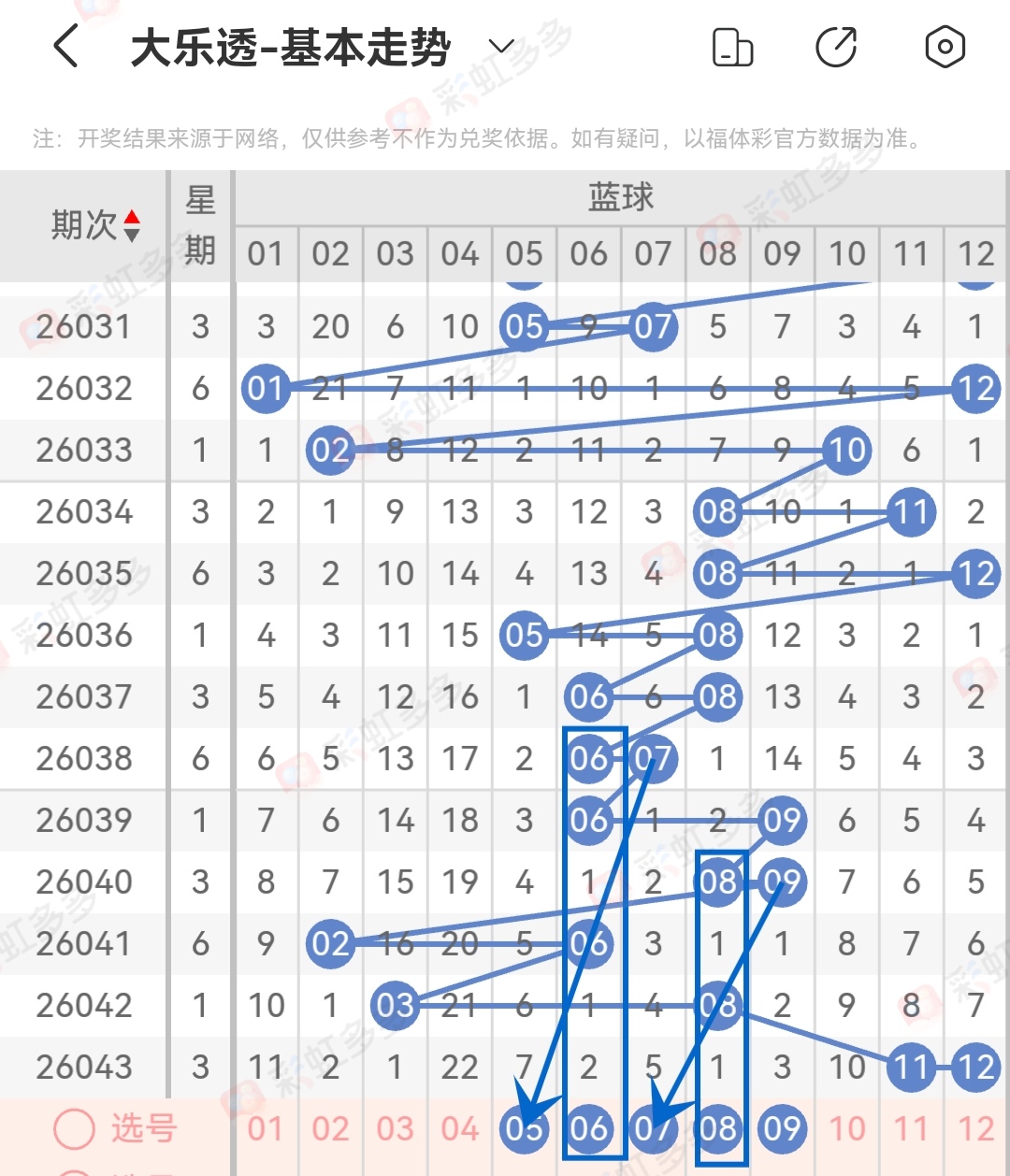Select ball 06 in the 选号 row

589,1128
